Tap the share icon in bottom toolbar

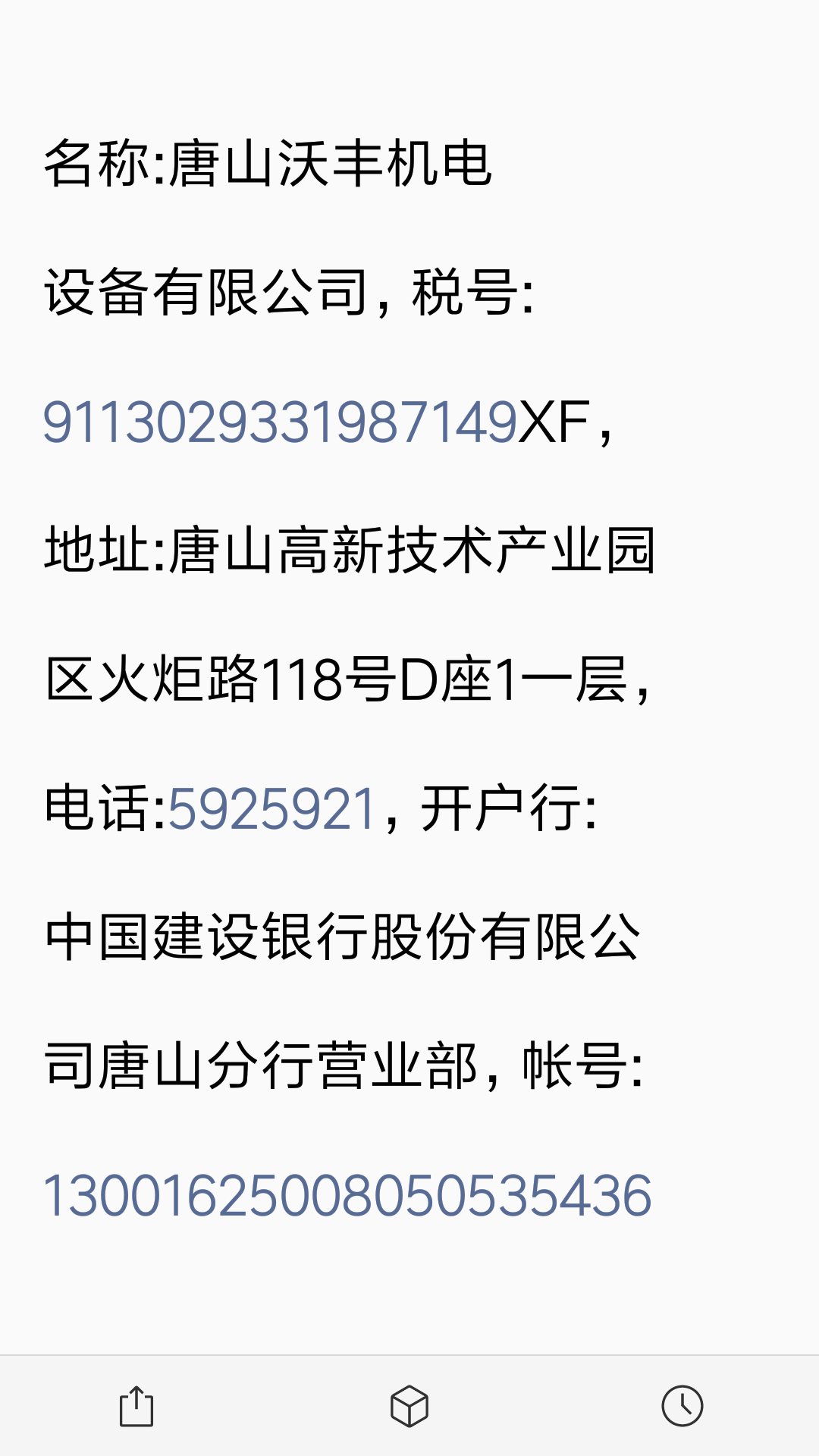click(136, 1407)
